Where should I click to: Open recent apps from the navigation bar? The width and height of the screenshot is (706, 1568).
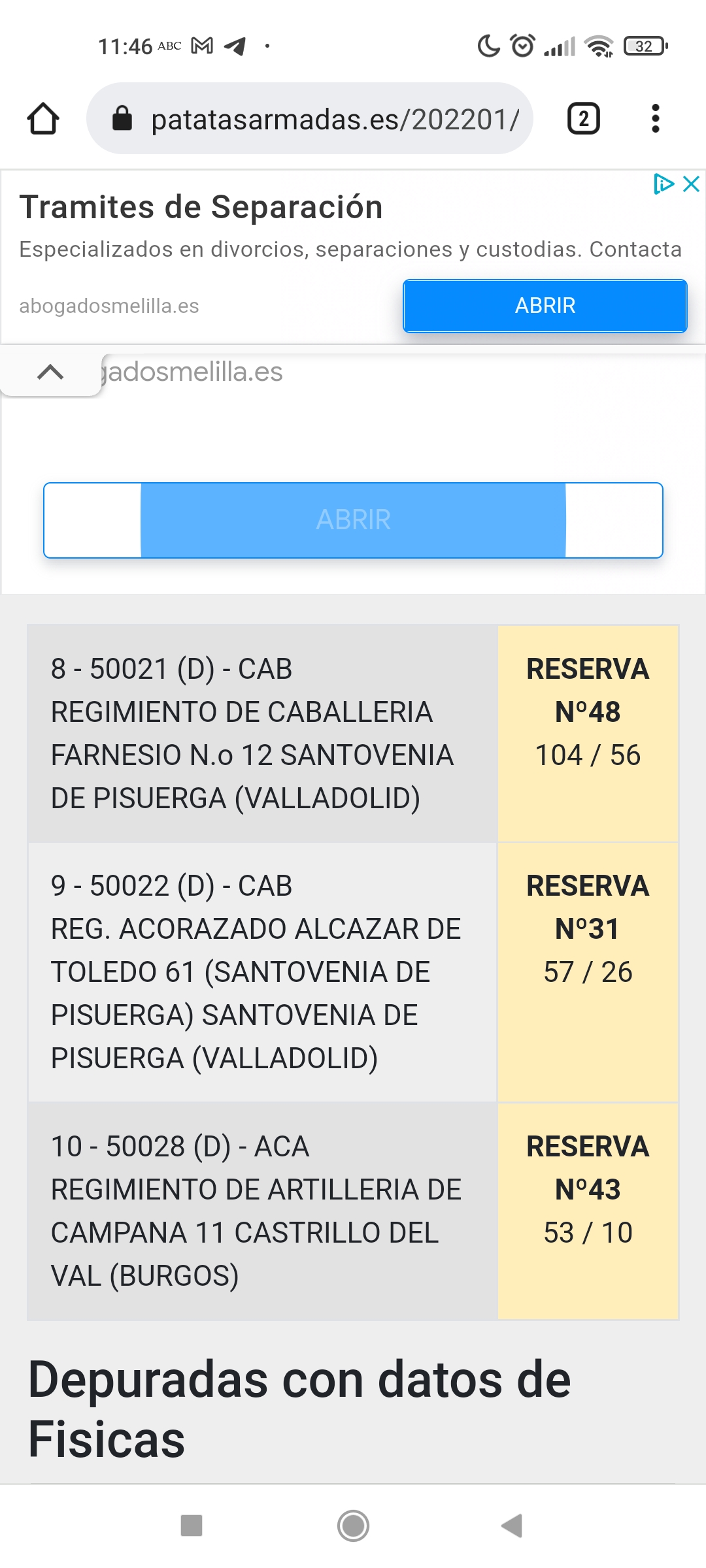192,1526
